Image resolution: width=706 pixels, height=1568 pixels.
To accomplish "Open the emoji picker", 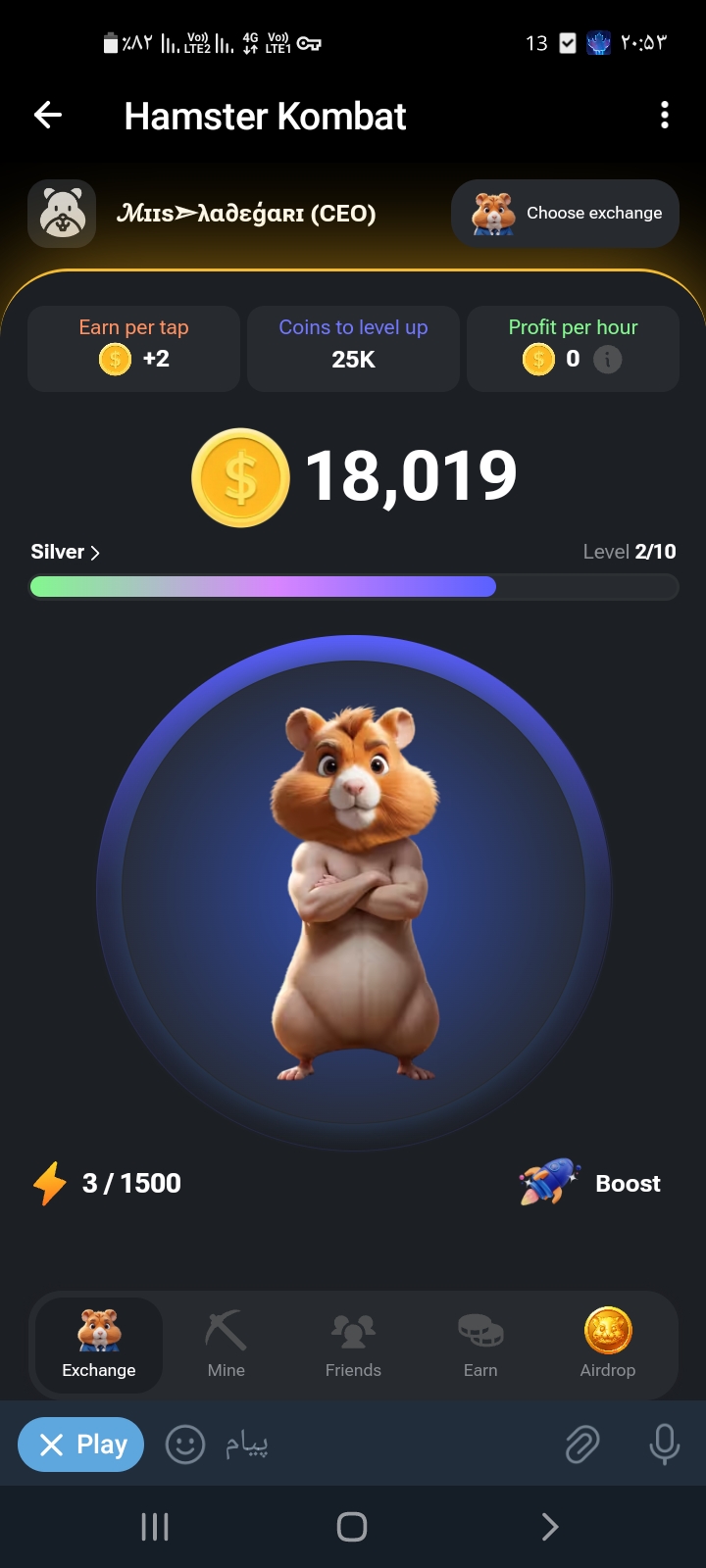I will [x=185, y=1444].
